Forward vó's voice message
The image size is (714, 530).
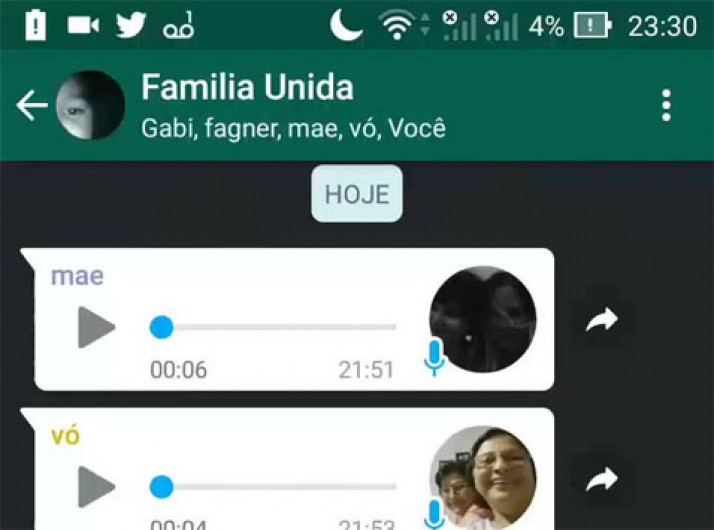pyautogui.click(x=602, y=481)
